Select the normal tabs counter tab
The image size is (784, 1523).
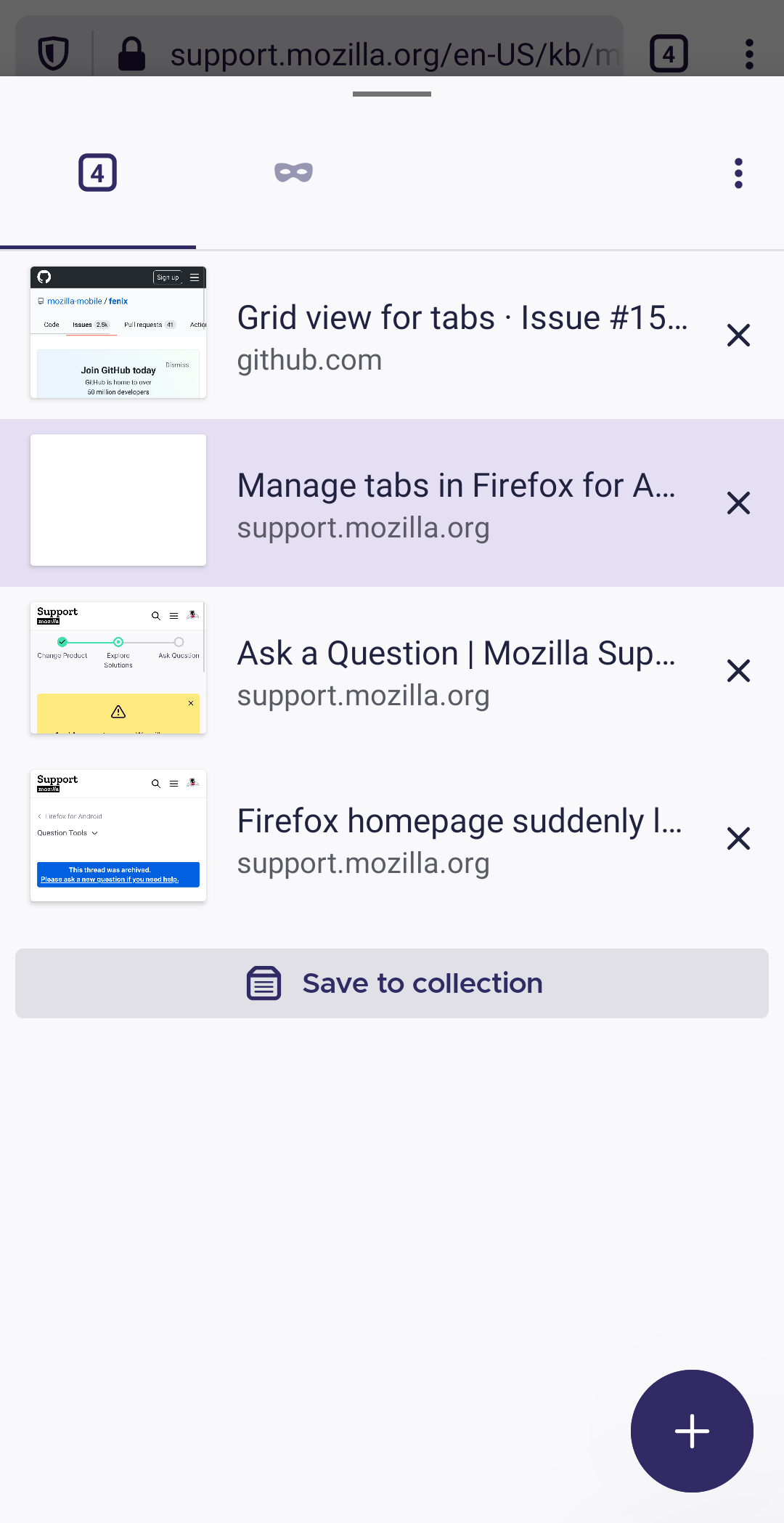[x=97, y=173]
